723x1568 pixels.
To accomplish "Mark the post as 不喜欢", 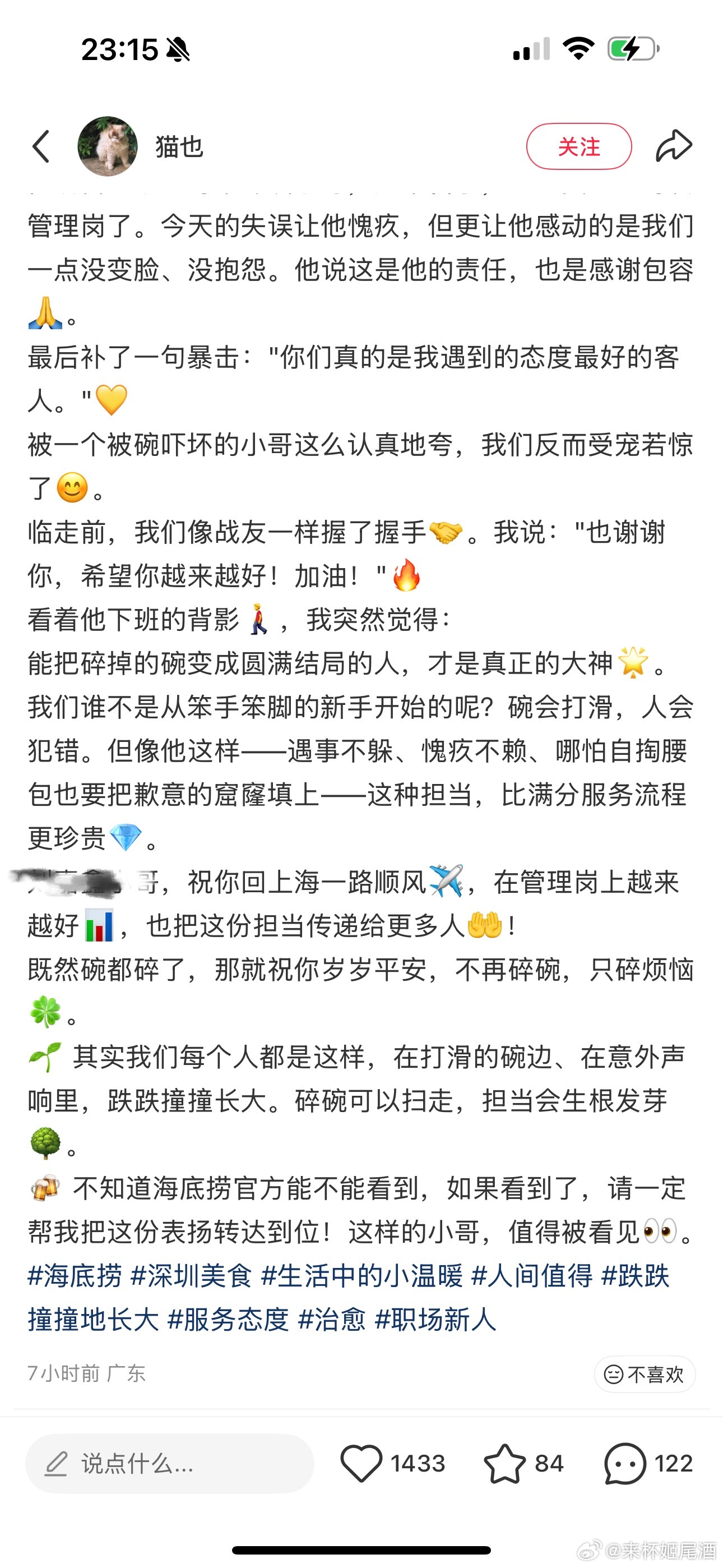I will click(645, 1374).
